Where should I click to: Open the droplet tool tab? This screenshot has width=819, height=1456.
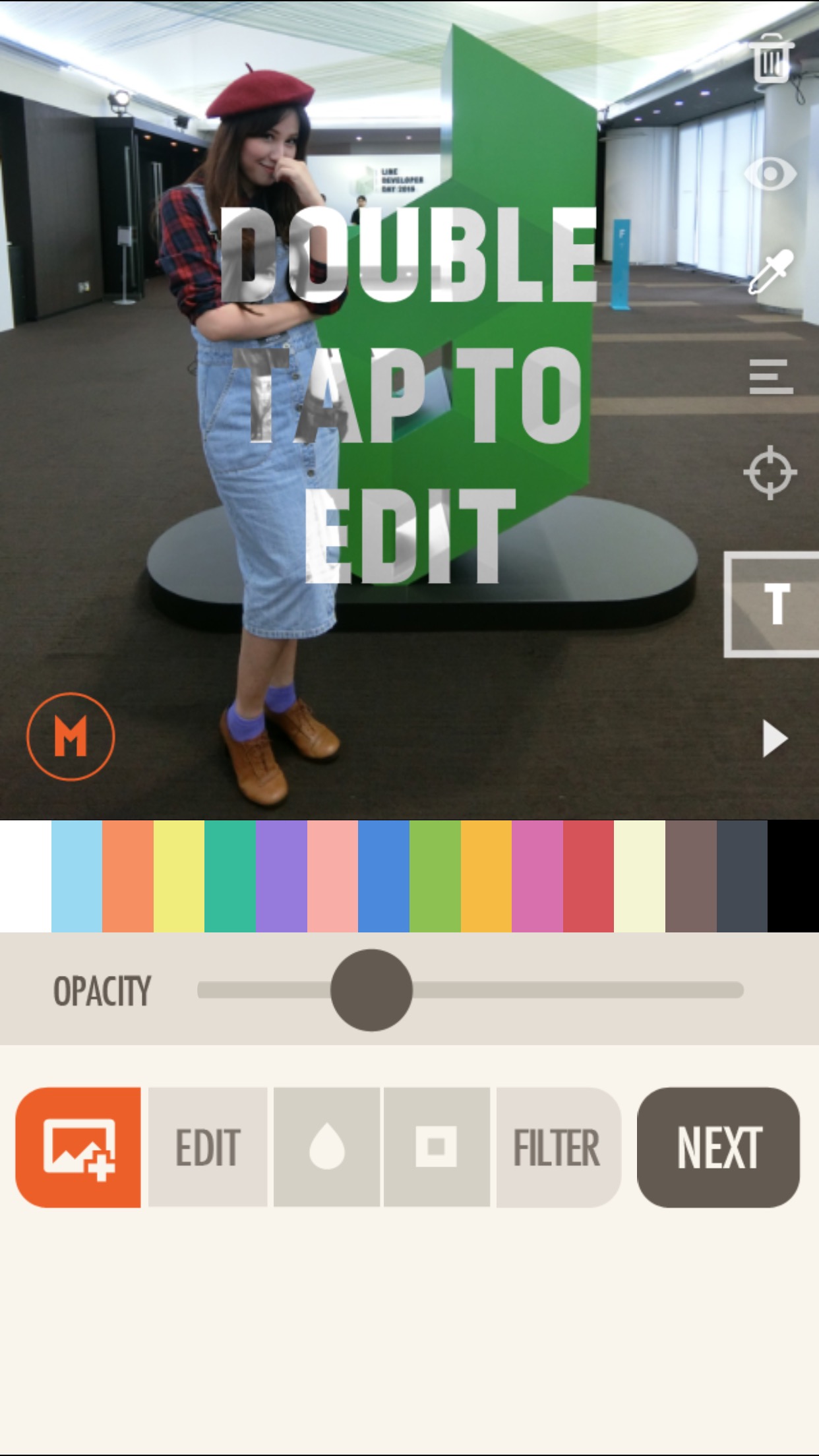(326, 1147)
